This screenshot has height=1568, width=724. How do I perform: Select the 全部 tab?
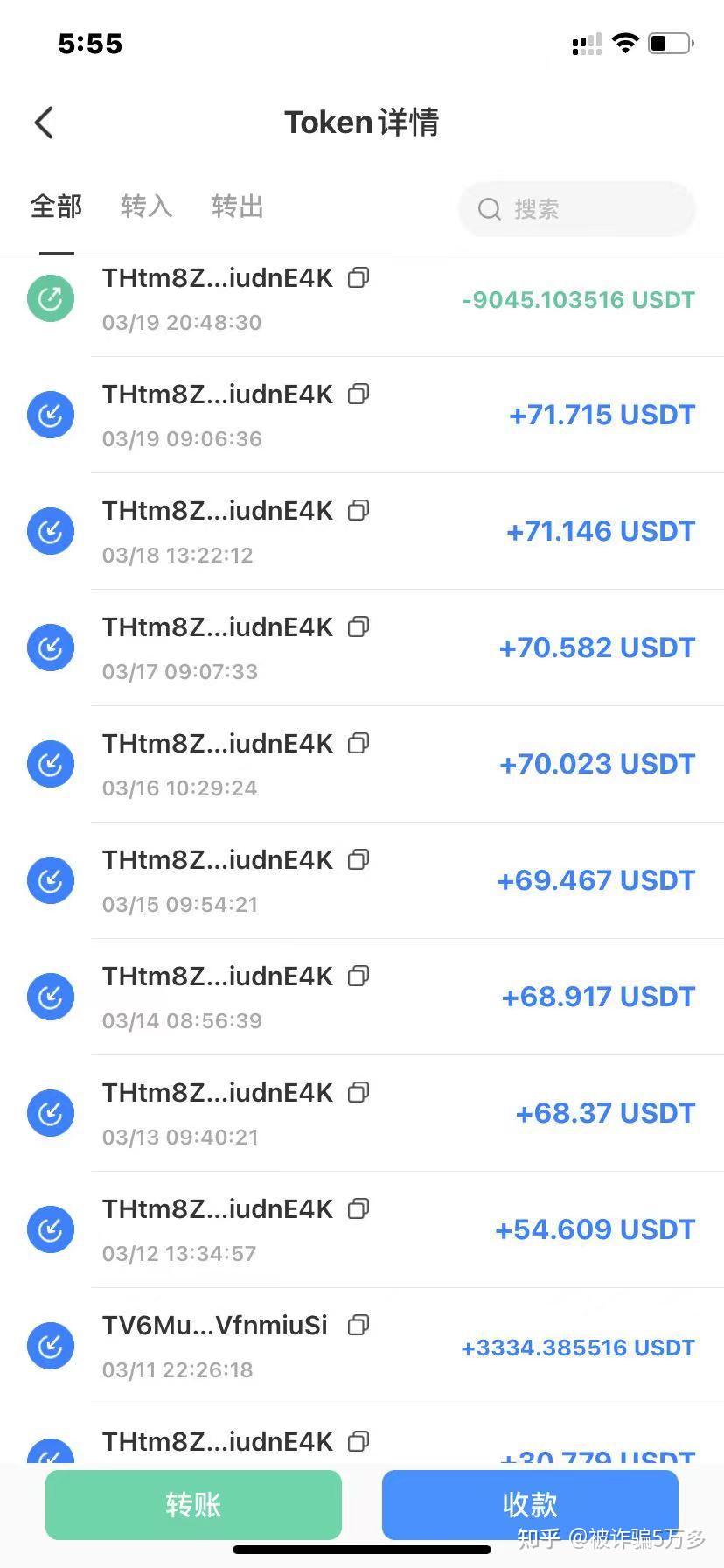[x=56, y=206]
